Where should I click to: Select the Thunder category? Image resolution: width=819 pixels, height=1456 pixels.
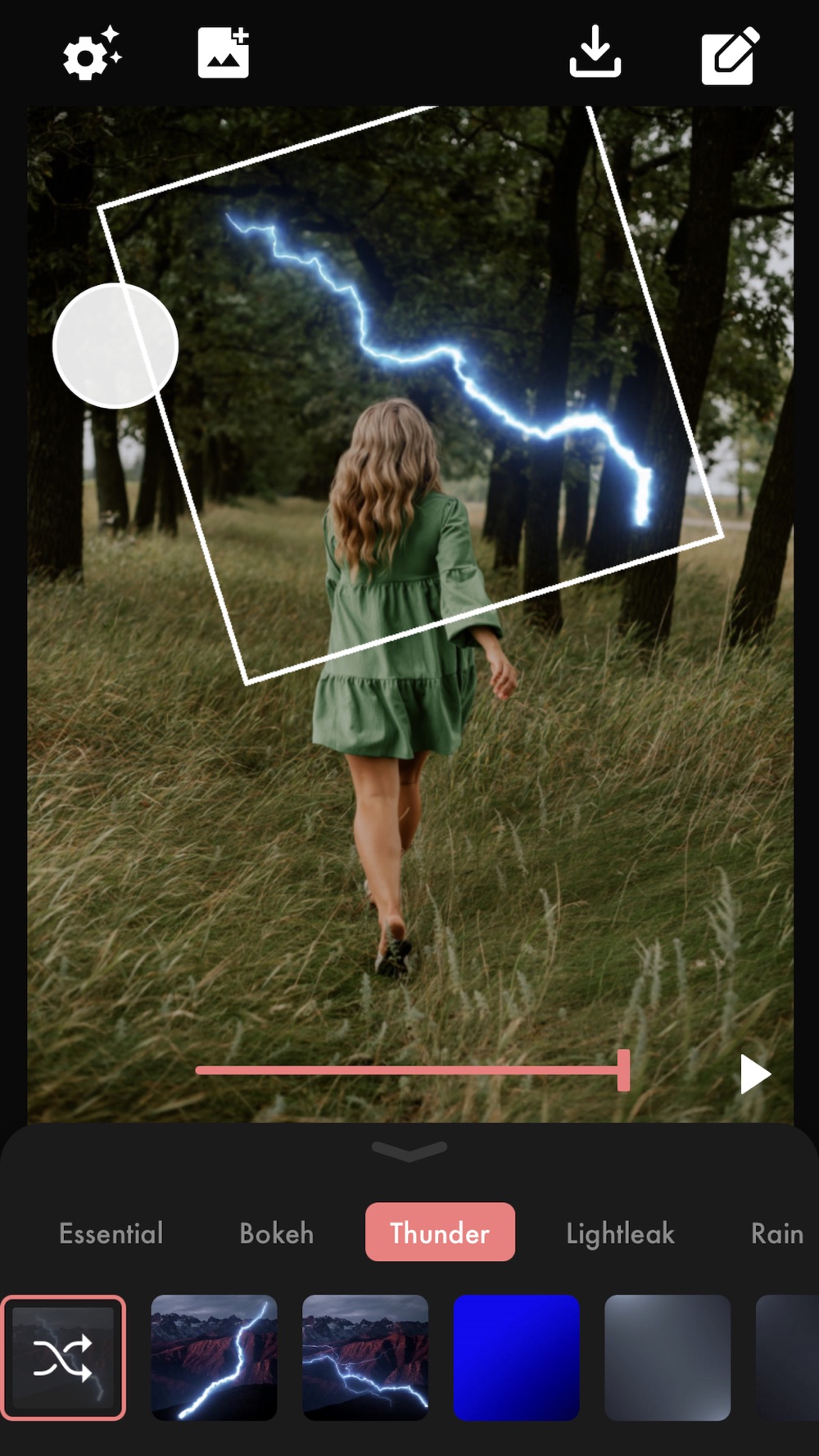click(x=440, y=1232)
